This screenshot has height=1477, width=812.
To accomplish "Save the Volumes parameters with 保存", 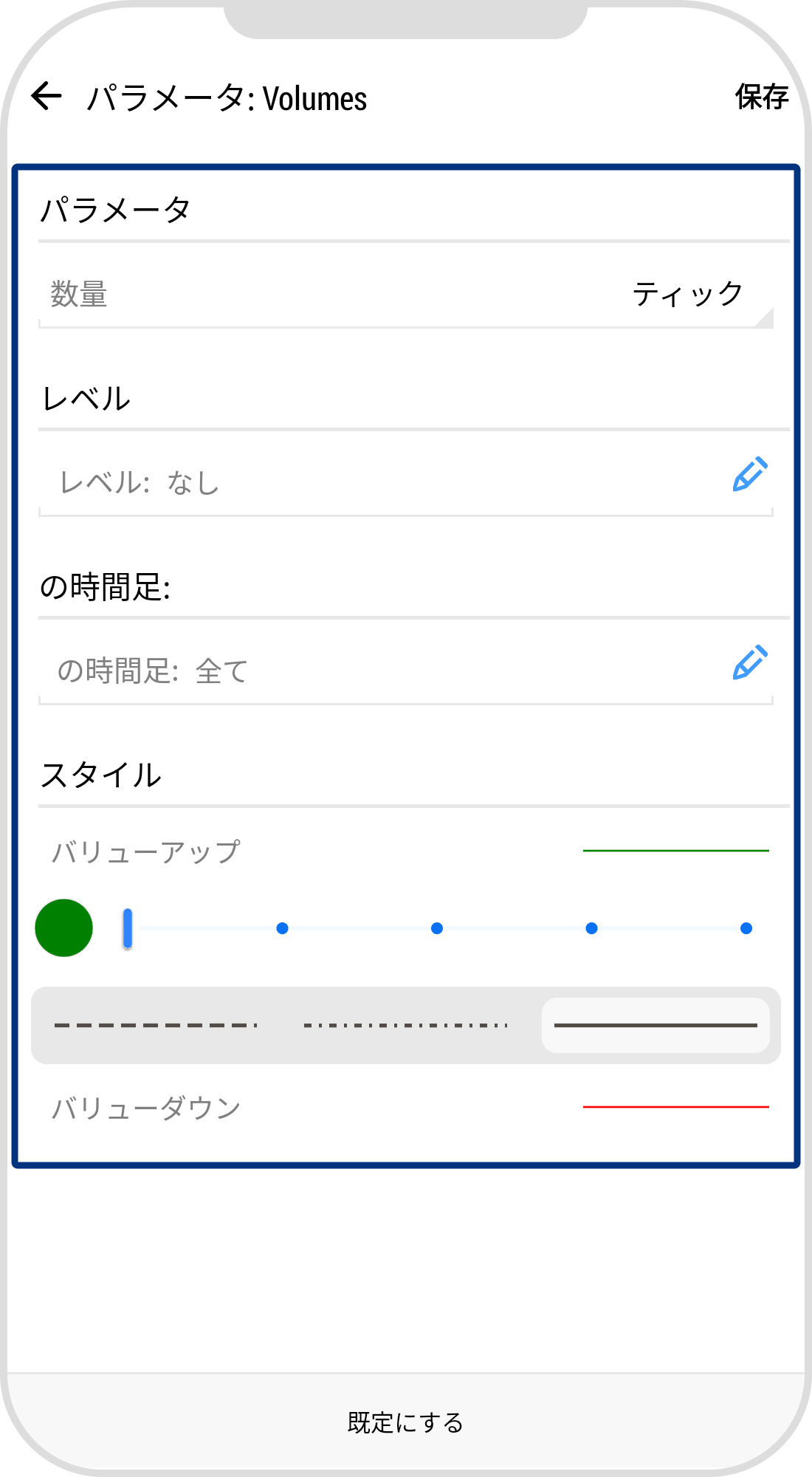I will (761, 96).
